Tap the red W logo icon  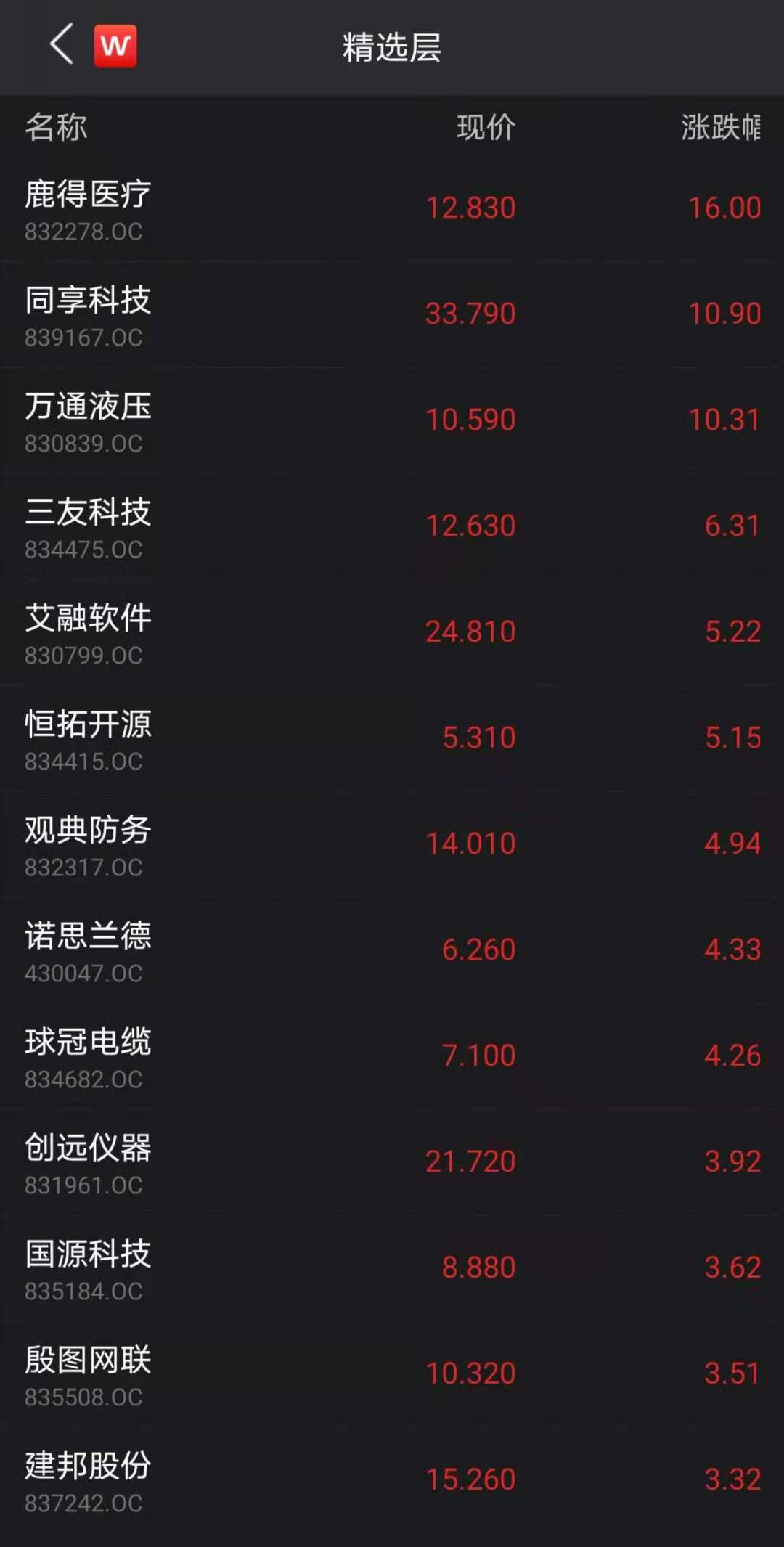pos(115,46)
